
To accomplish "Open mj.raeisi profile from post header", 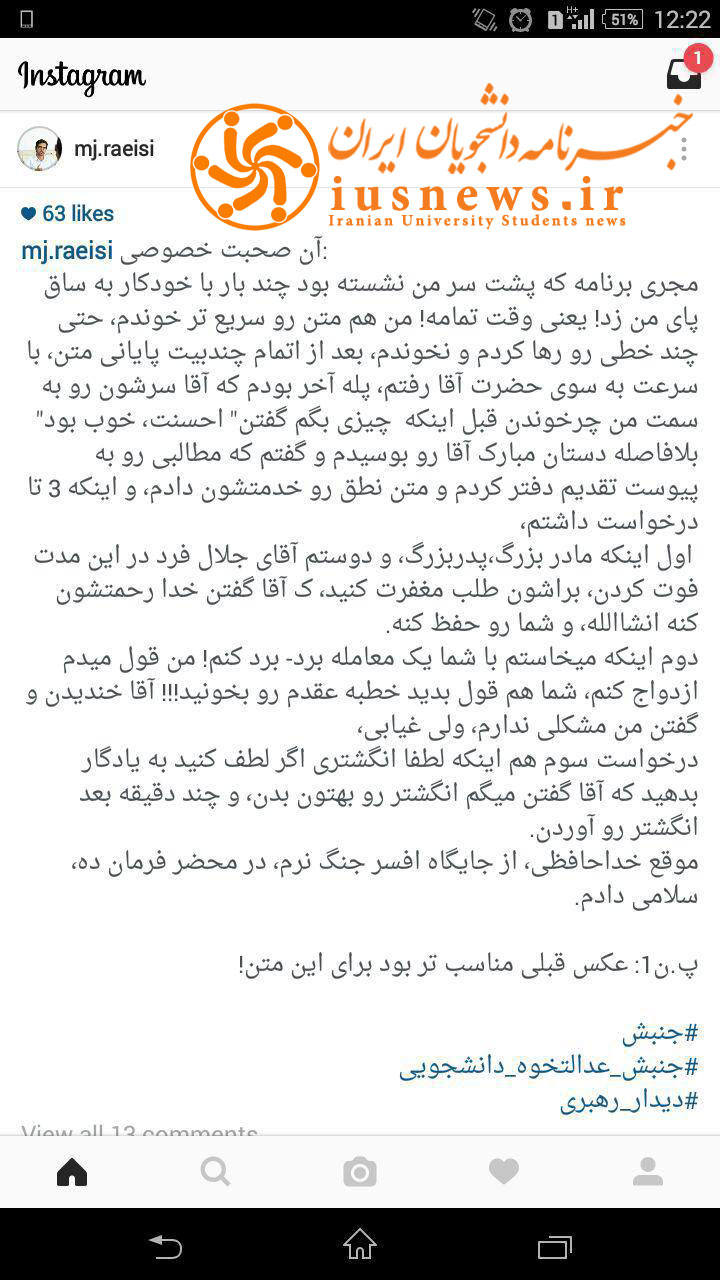I will 113,150.
